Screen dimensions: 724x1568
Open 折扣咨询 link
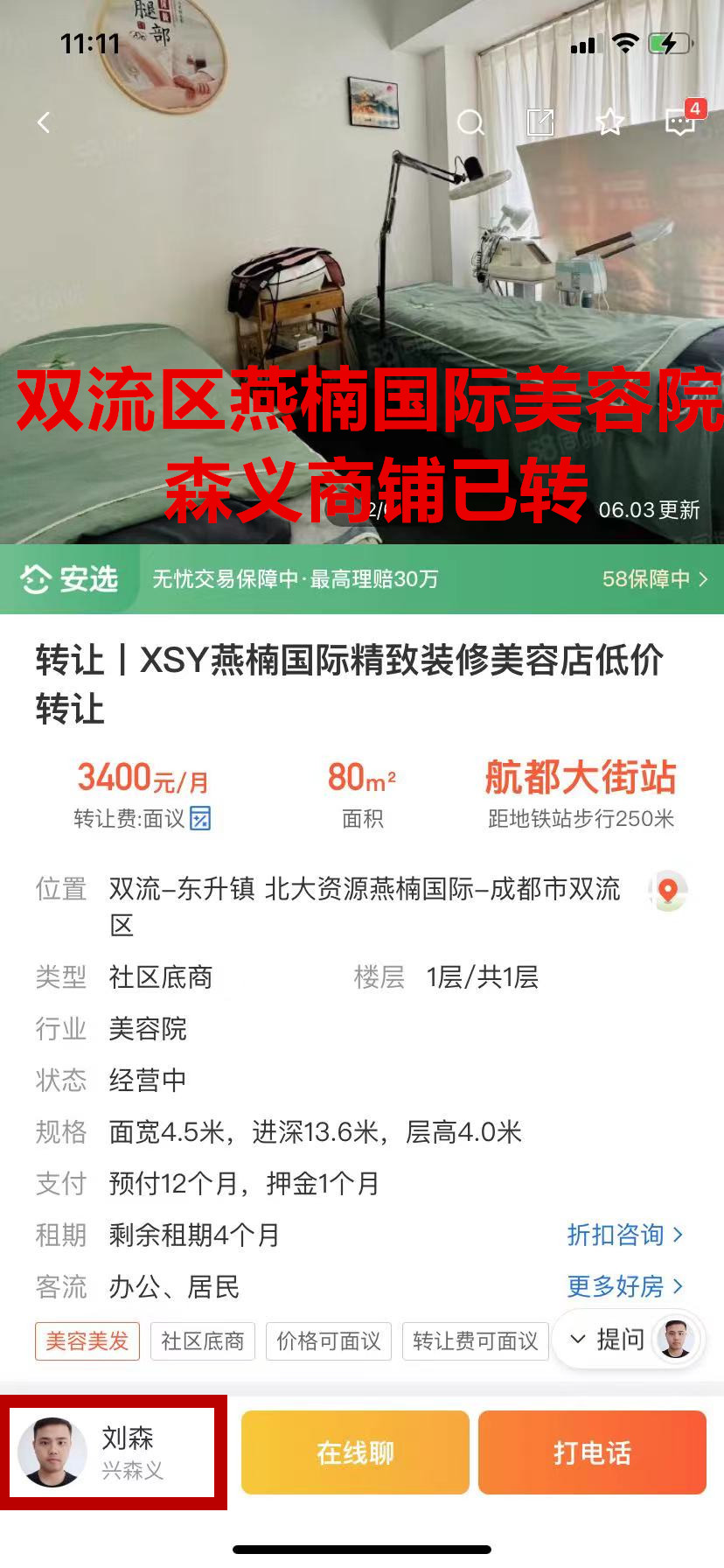(x=624, y=1235)
